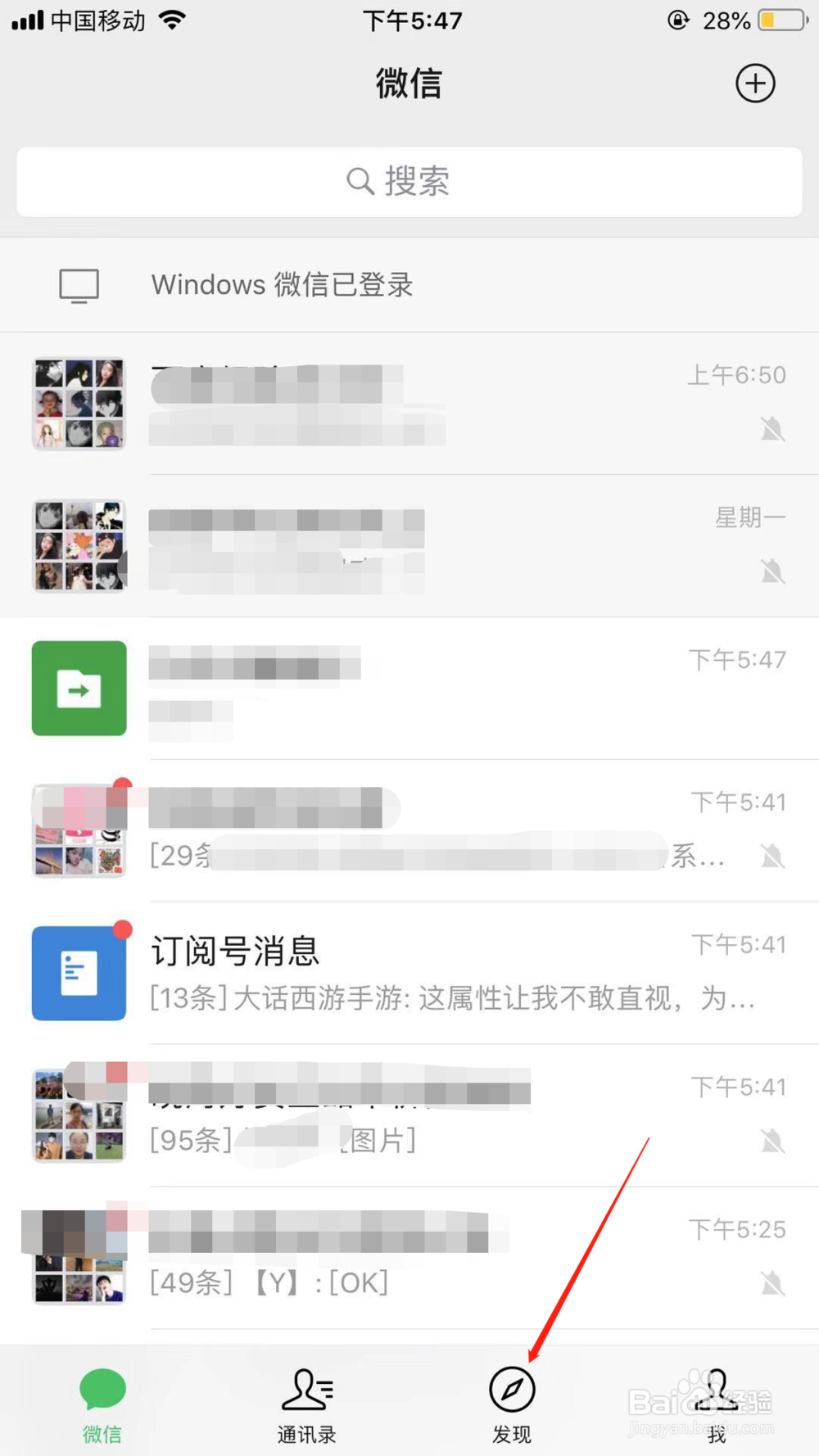Open the 通讯录 (Contacts) tab
This screenshot has width=819, height=1456.
click(x=307, y=1400)
